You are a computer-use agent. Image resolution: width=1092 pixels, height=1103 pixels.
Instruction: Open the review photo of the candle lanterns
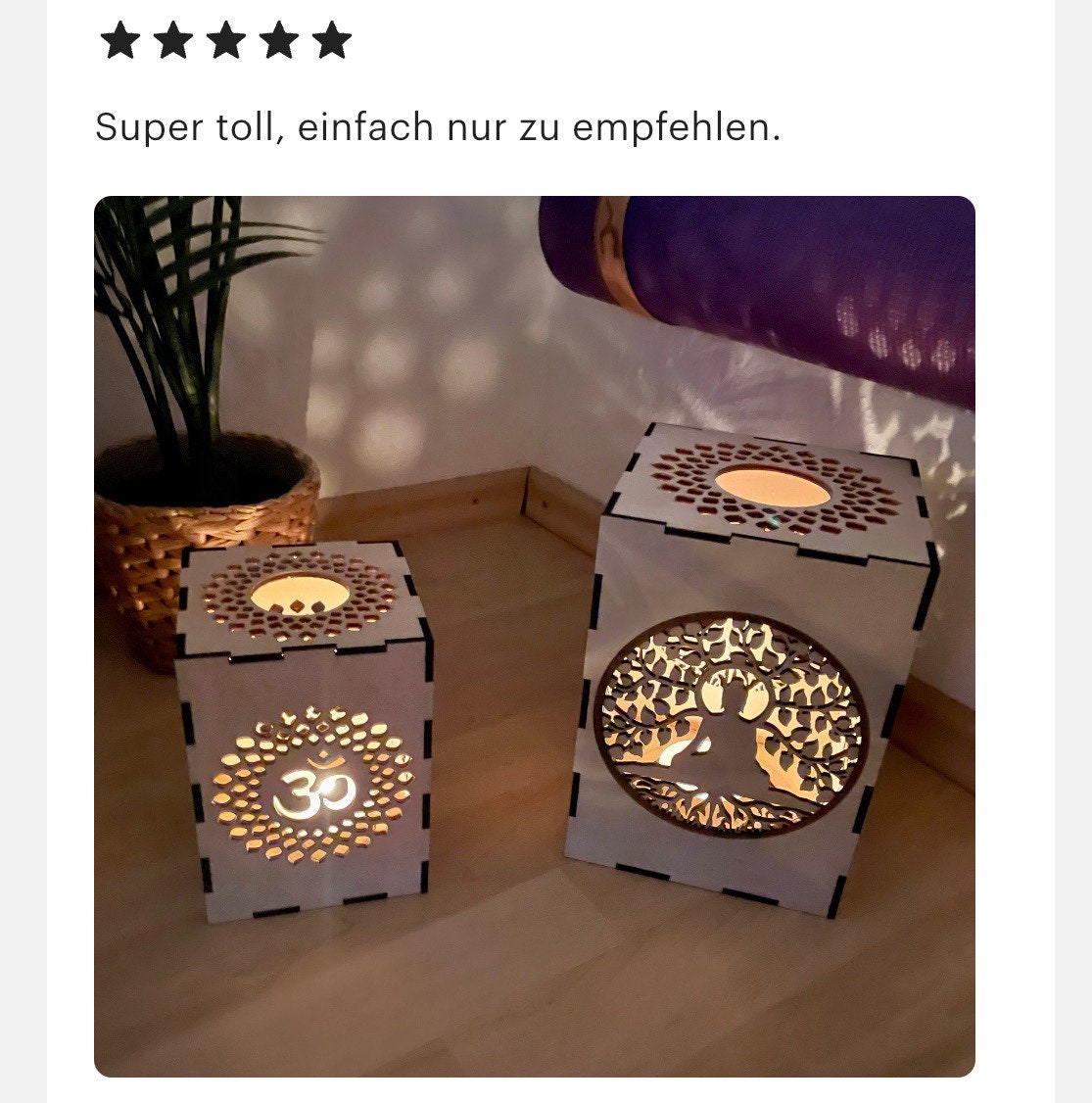534,636
